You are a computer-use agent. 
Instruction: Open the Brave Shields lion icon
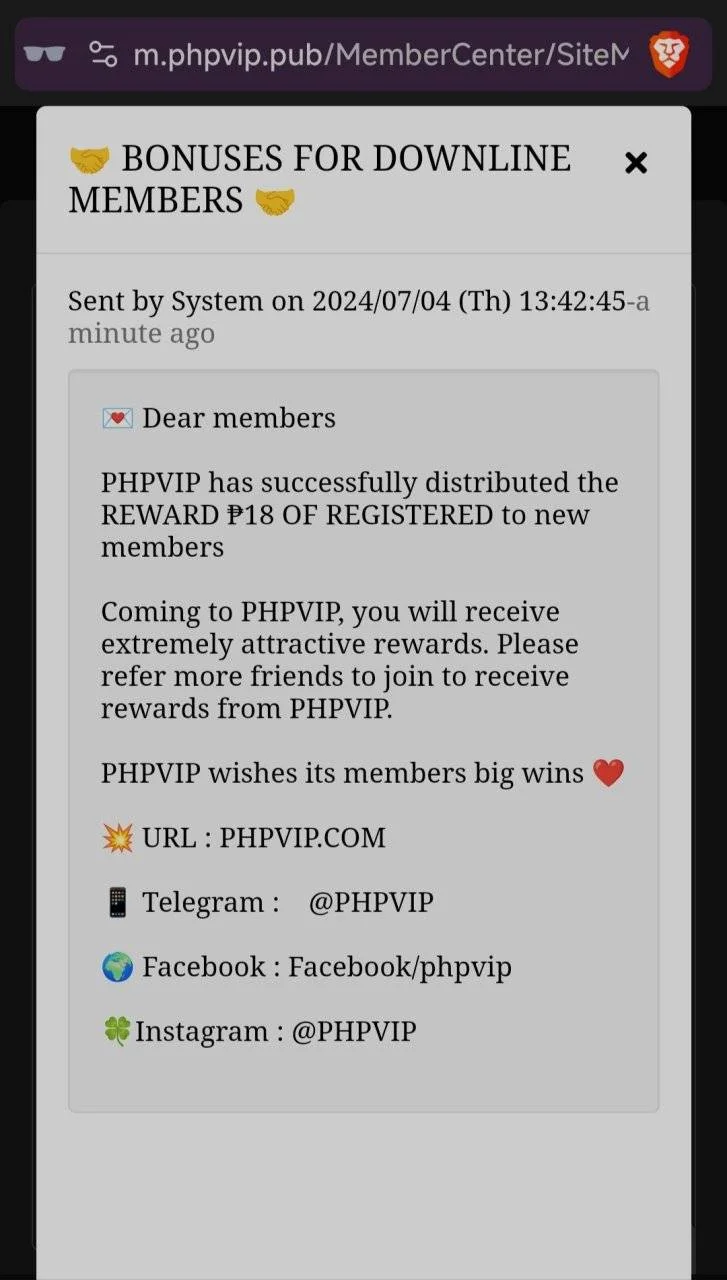point(669,54)
